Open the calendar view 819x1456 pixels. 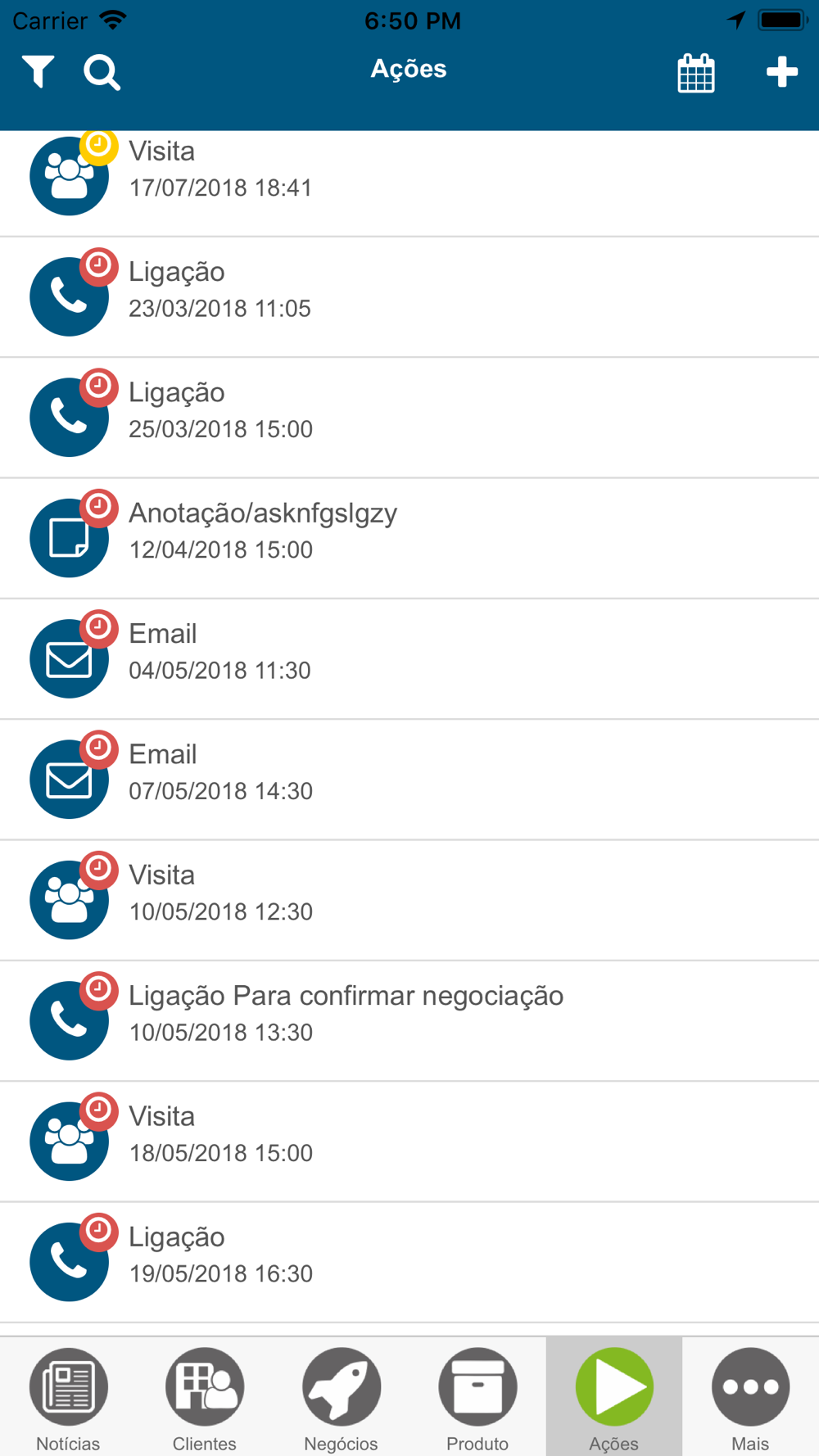[696, 73]
